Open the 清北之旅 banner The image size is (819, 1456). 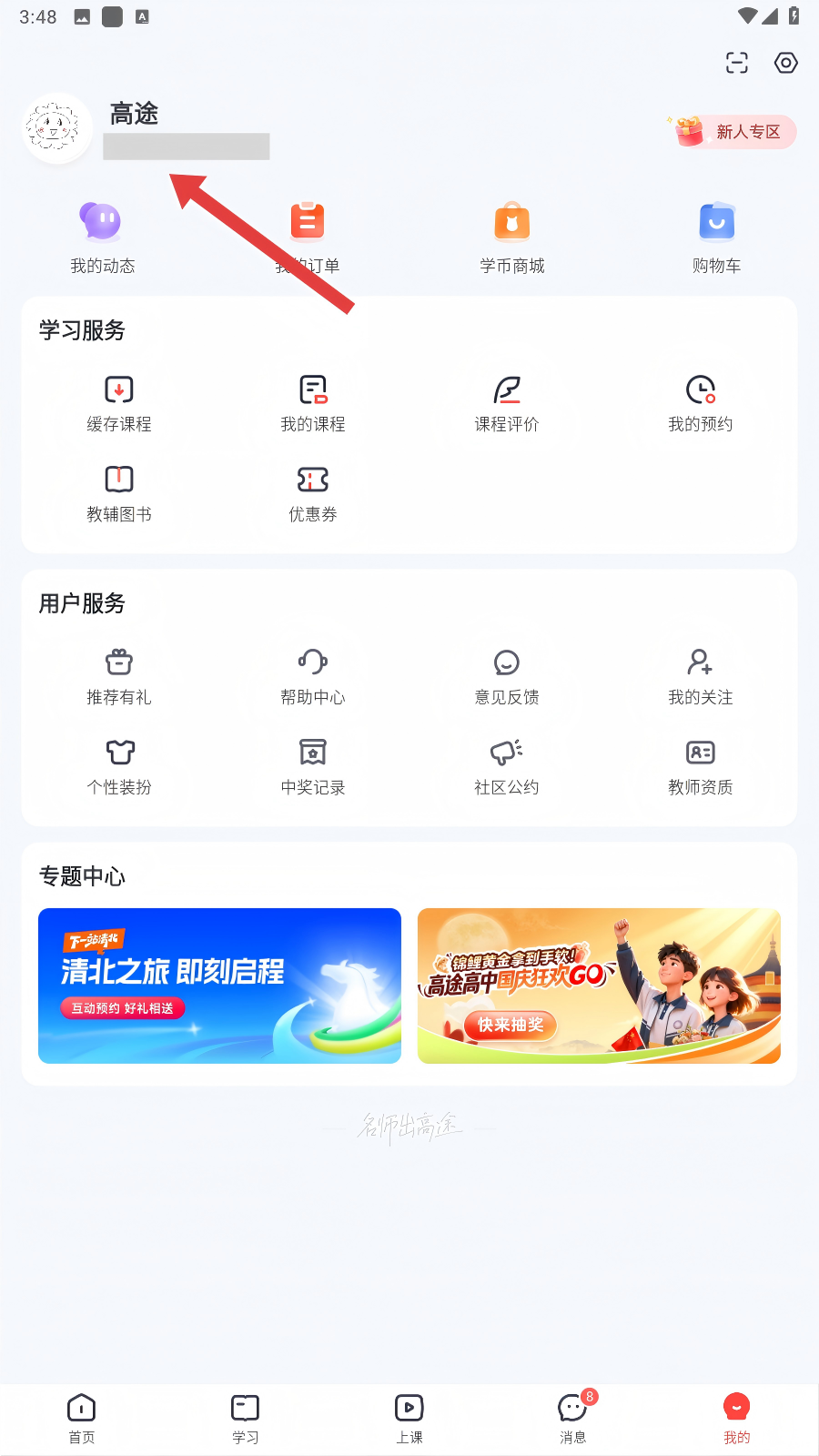(x=219, y=986)
